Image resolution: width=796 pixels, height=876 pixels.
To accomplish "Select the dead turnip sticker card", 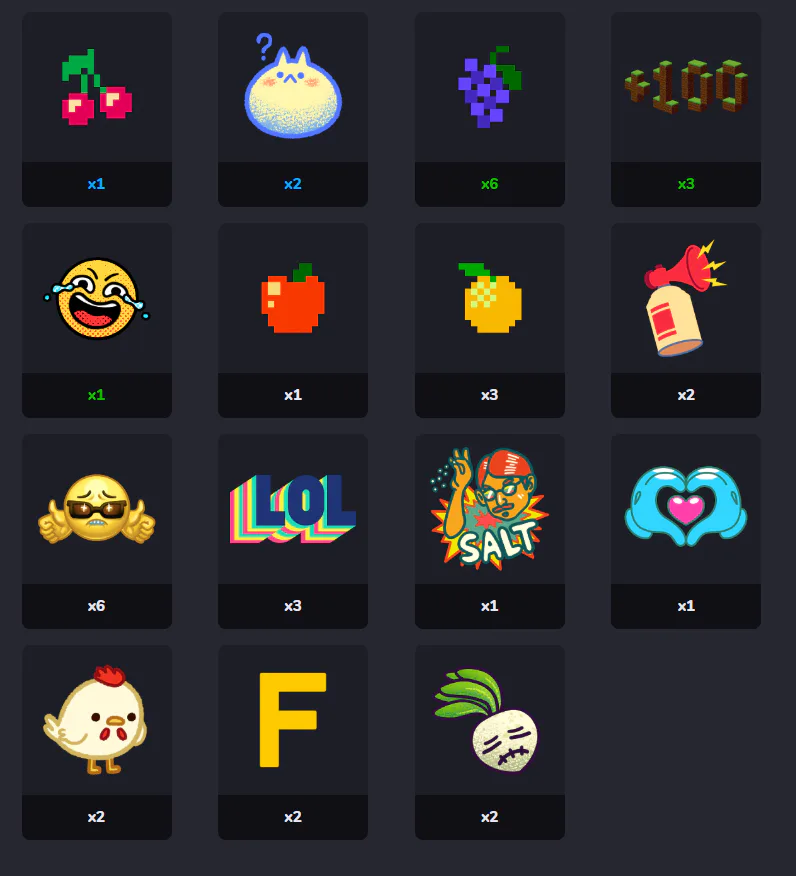I will coord(489,721).
